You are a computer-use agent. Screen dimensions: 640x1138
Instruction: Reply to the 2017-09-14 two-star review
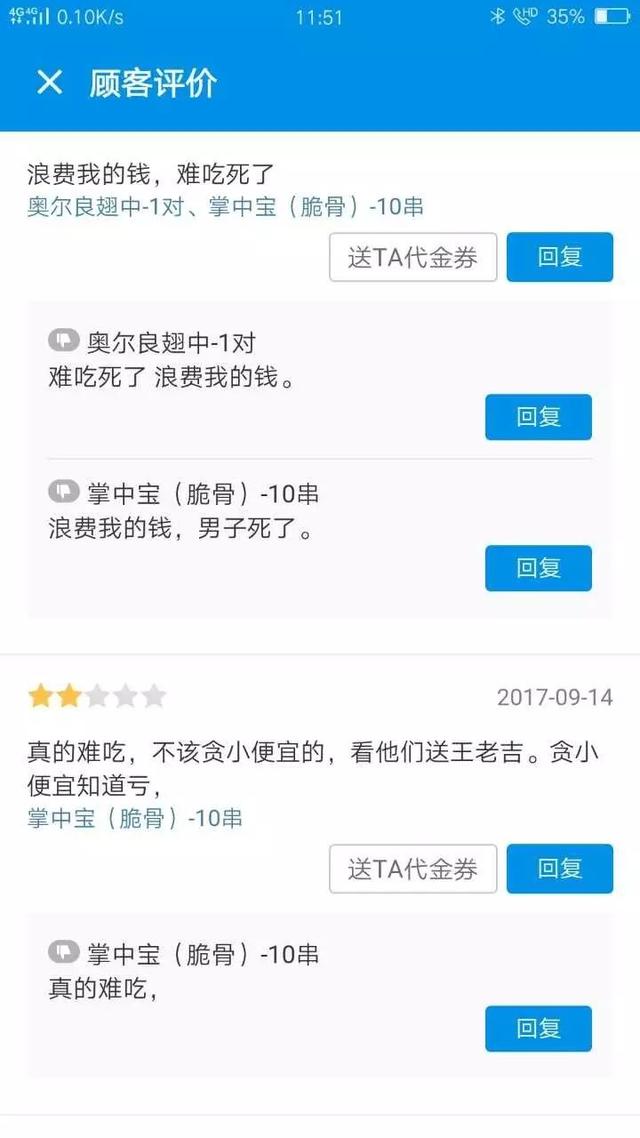[x=559, y=869]
